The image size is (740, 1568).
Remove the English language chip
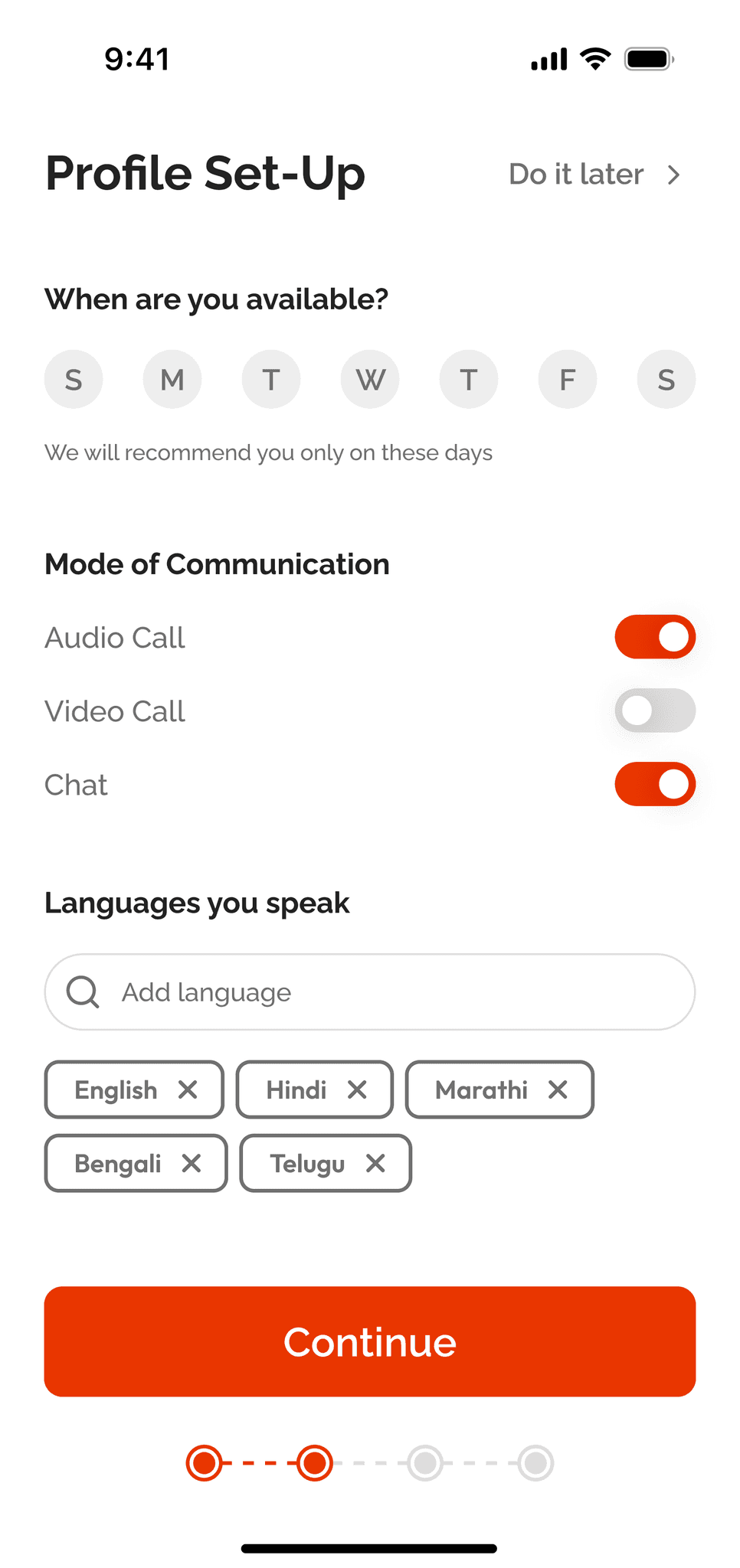(188, 1089)
